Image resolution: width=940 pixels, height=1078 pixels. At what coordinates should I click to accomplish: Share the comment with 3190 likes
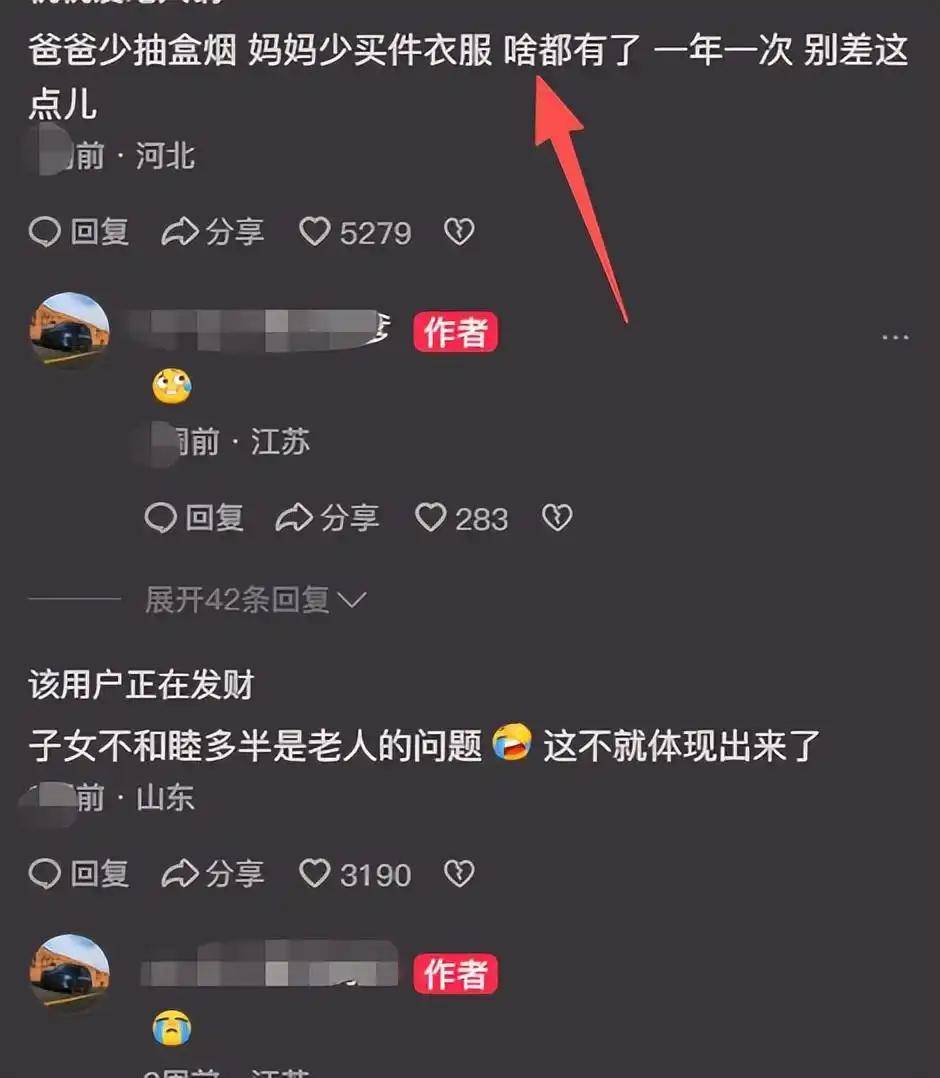point(213,875)
